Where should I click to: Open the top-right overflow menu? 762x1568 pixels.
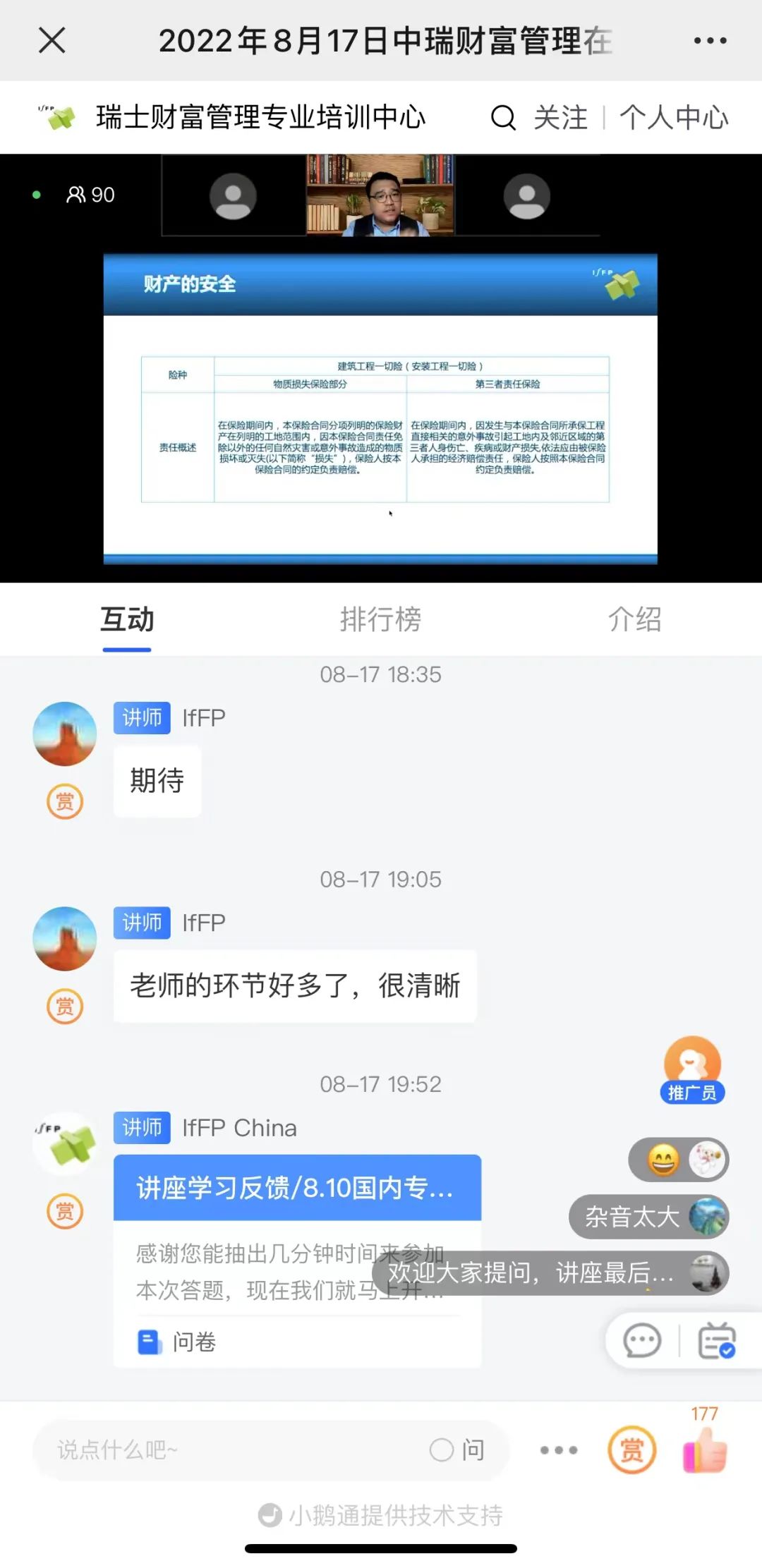[710, 41]
